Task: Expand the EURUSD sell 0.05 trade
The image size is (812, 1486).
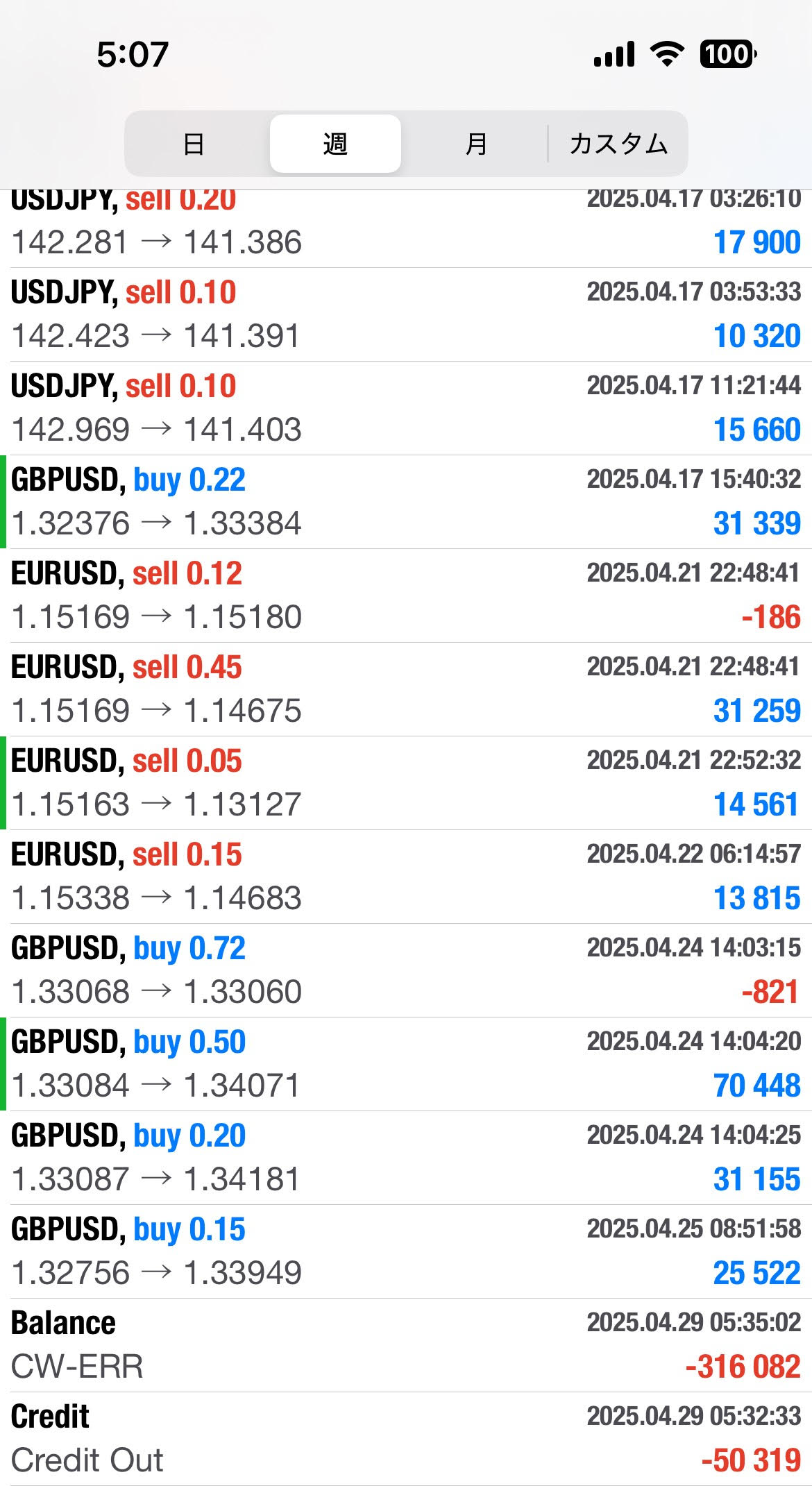Action: pyautogui.click(x=406, y=783)
